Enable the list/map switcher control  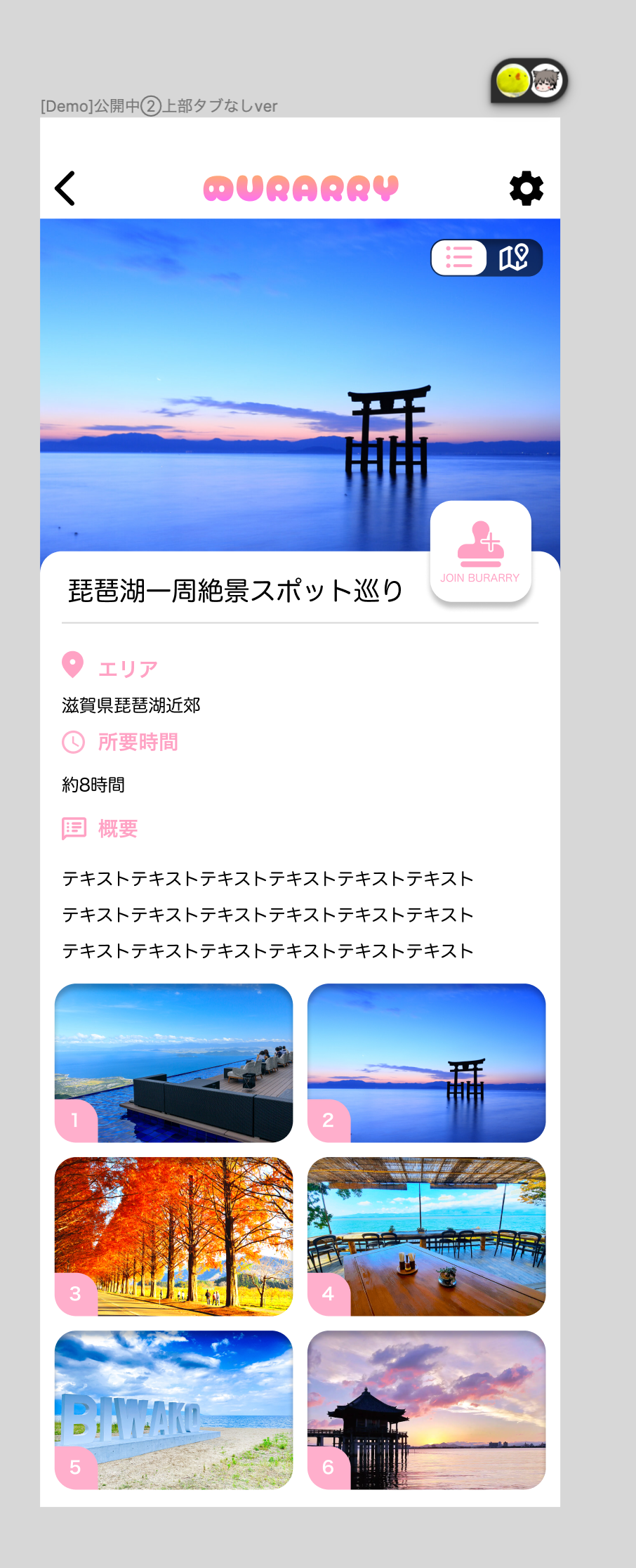coord(487,258)
